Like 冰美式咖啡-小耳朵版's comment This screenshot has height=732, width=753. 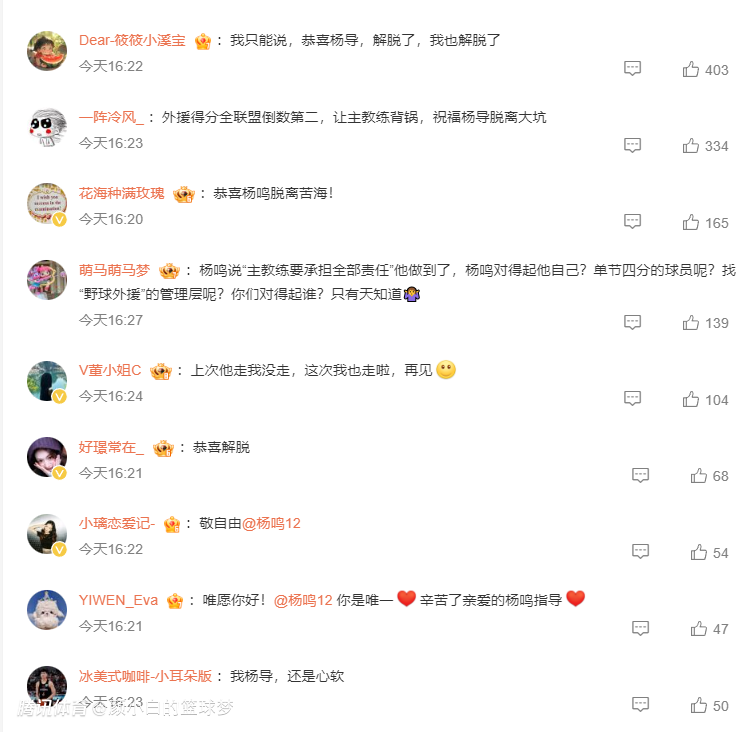point(699,706)
